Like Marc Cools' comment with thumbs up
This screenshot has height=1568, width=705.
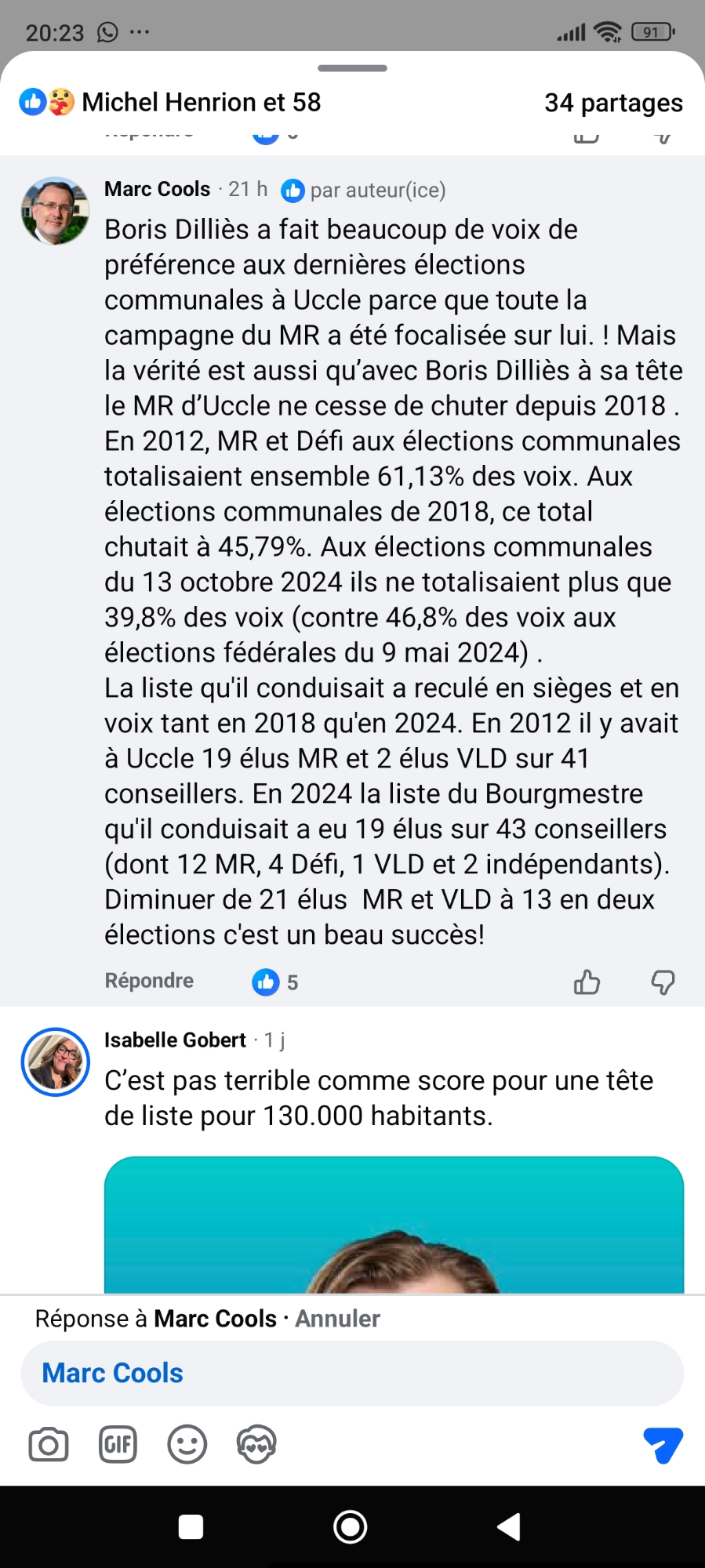click(x=587, y=982)
